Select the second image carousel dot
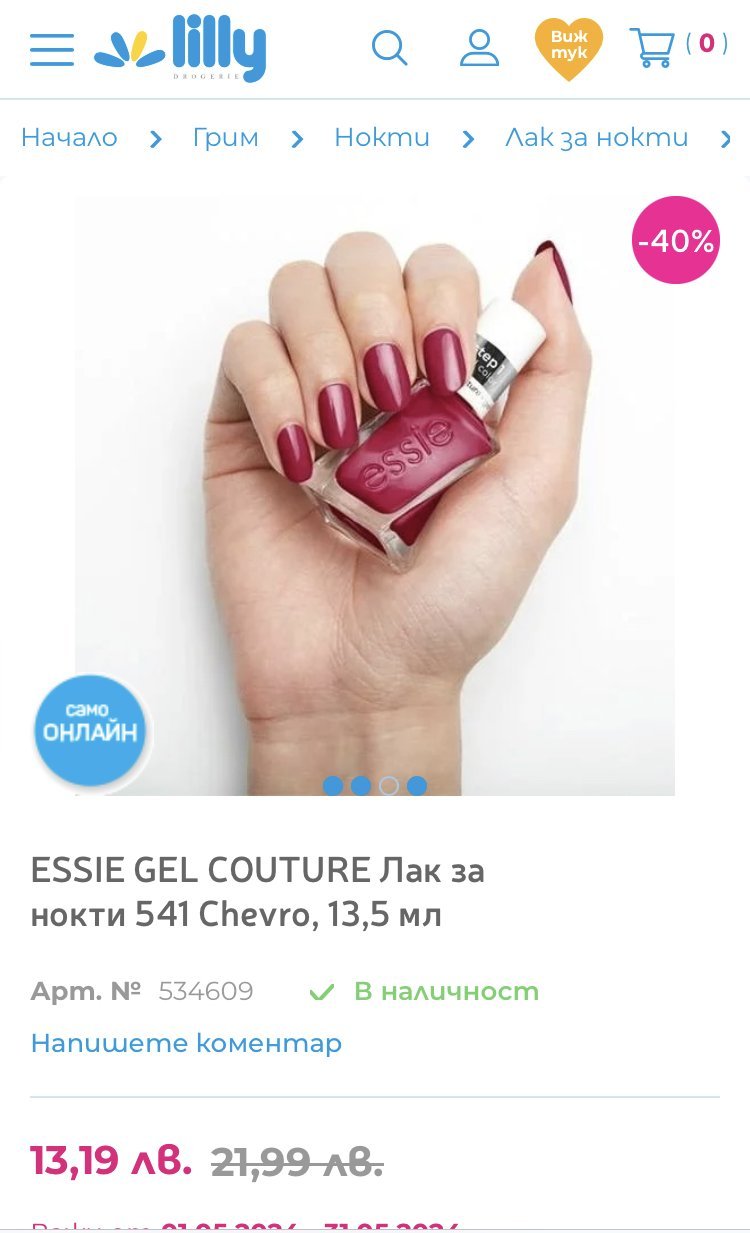The image size is (750, 1233). (x=361, y=786)
